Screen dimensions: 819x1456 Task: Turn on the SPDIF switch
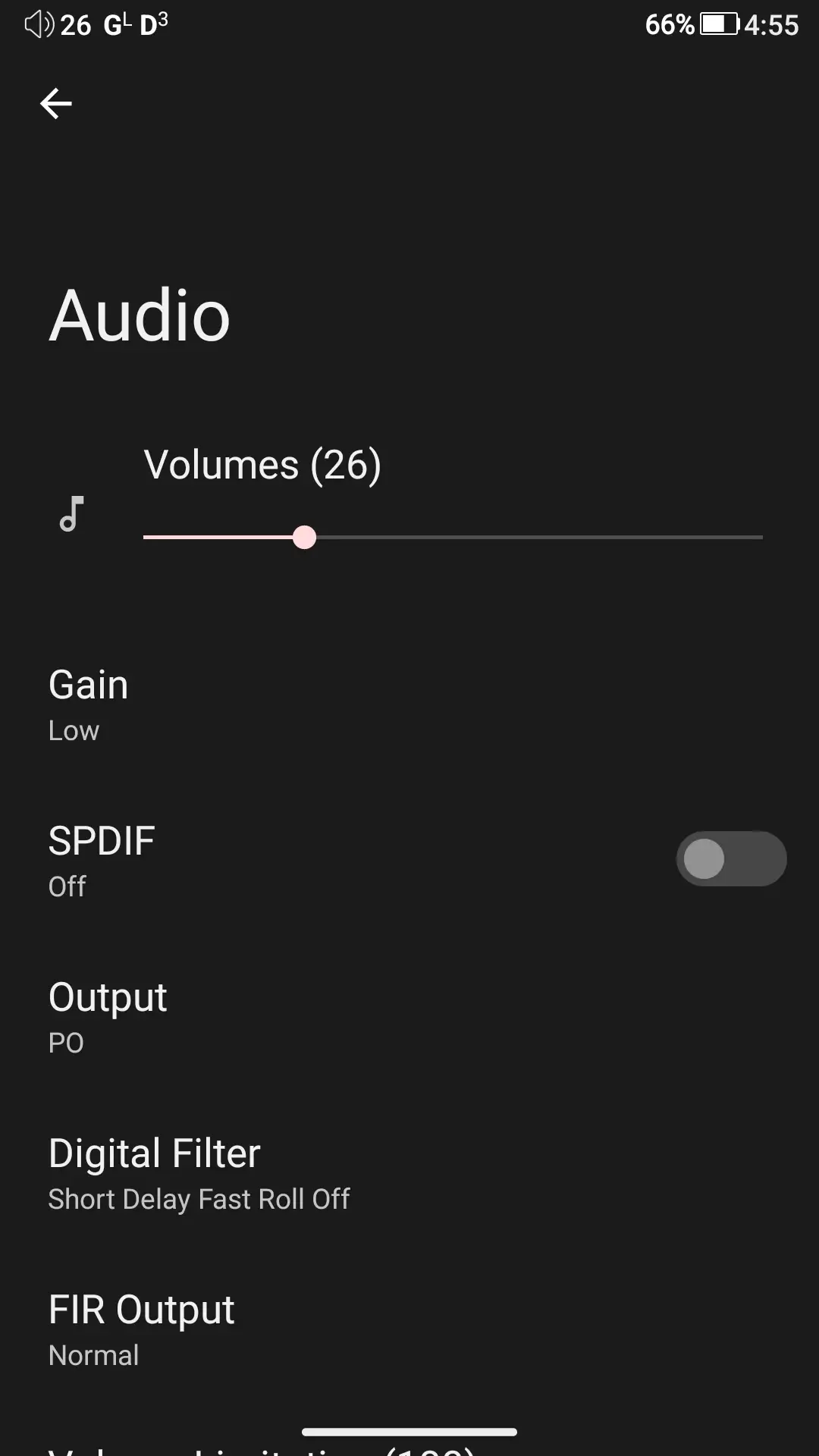(730, 859)
